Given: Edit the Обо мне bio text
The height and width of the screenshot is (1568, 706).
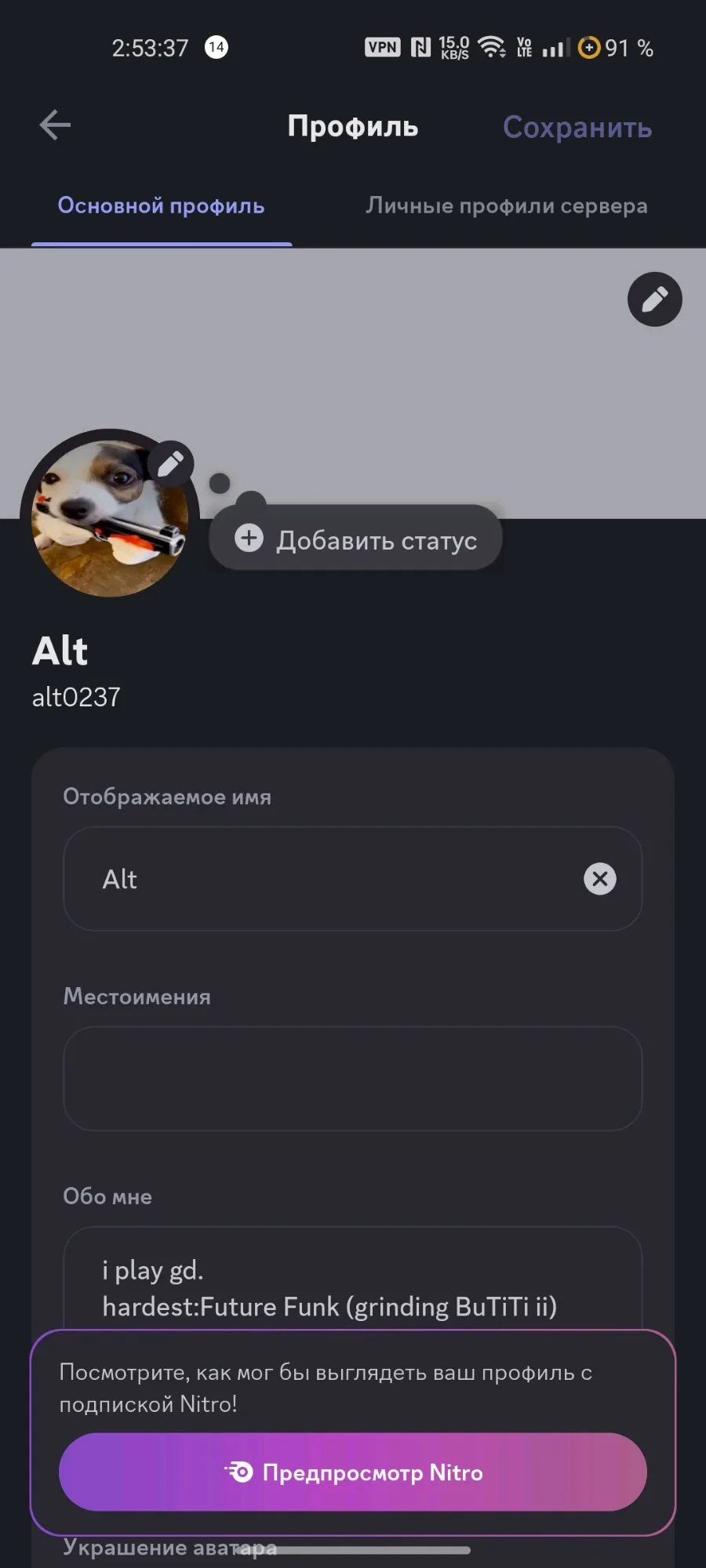Looking at the screenshot, I should pyautogui.click(x=352, y=1278).
